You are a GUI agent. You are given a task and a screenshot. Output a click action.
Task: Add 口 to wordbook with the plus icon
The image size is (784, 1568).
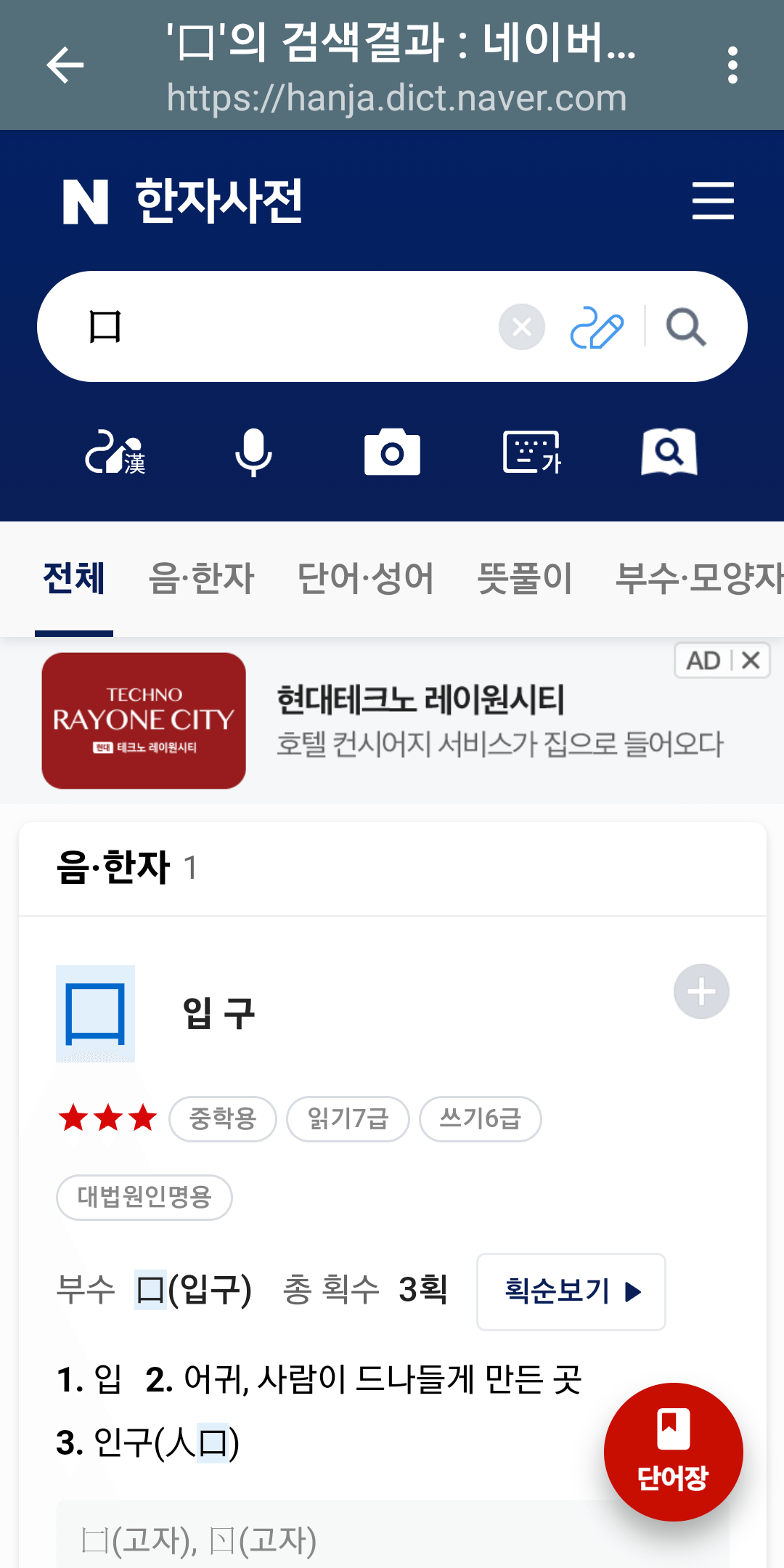click(701, 991)
